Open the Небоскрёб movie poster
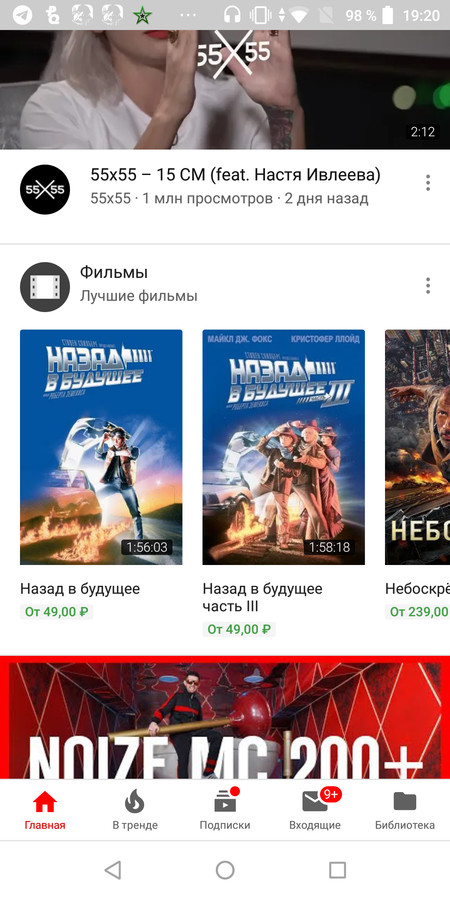This screenshot has width=450, height=900. coord(417,447)
